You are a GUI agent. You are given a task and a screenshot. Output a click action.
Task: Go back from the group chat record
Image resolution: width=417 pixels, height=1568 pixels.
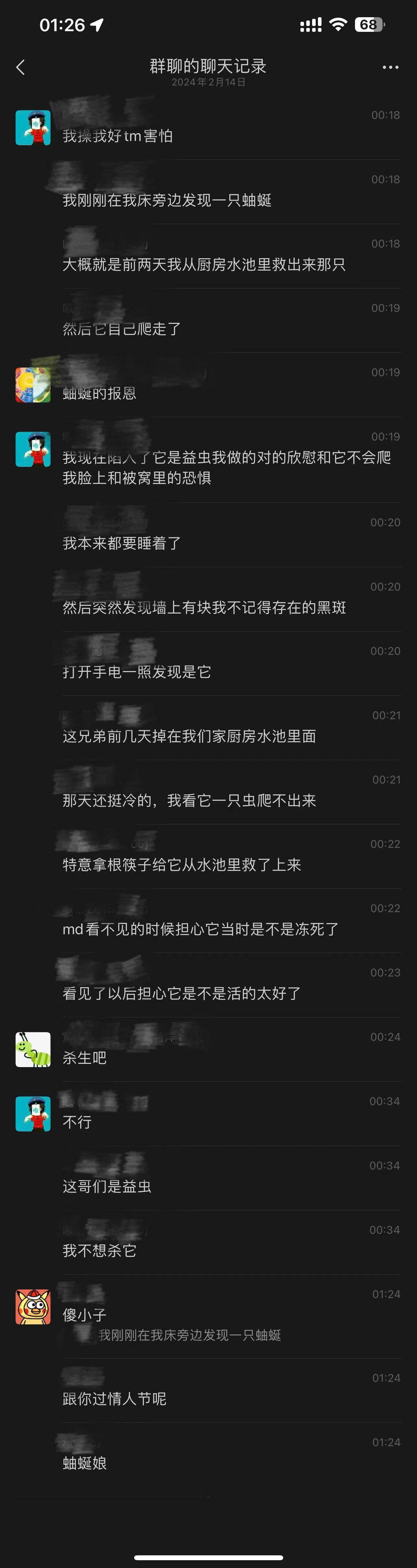[x=21, y=67]
